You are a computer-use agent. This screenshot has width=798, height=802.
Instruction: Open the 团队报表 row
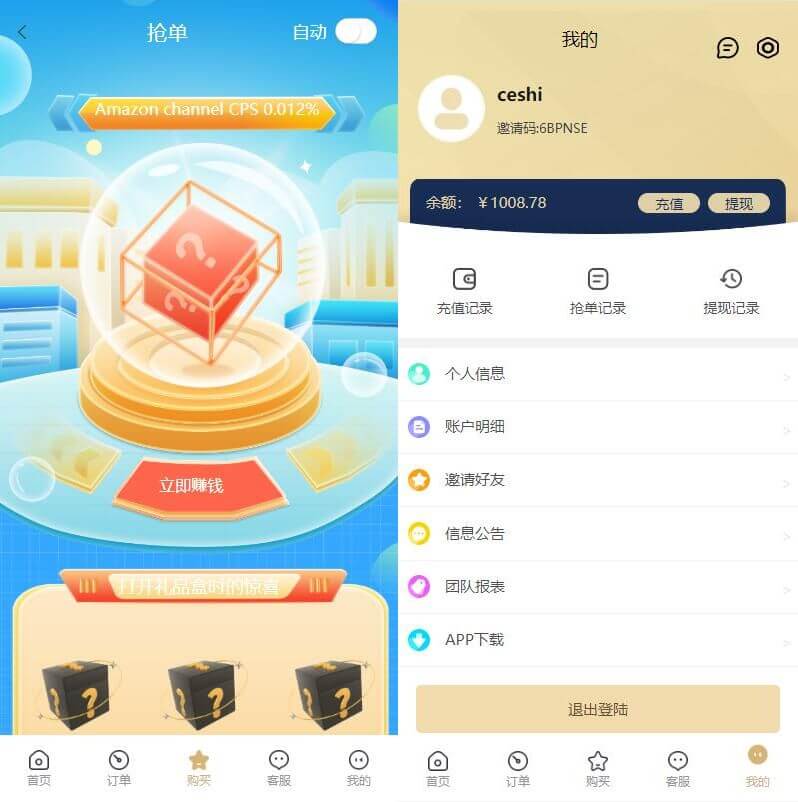(597, 587)
